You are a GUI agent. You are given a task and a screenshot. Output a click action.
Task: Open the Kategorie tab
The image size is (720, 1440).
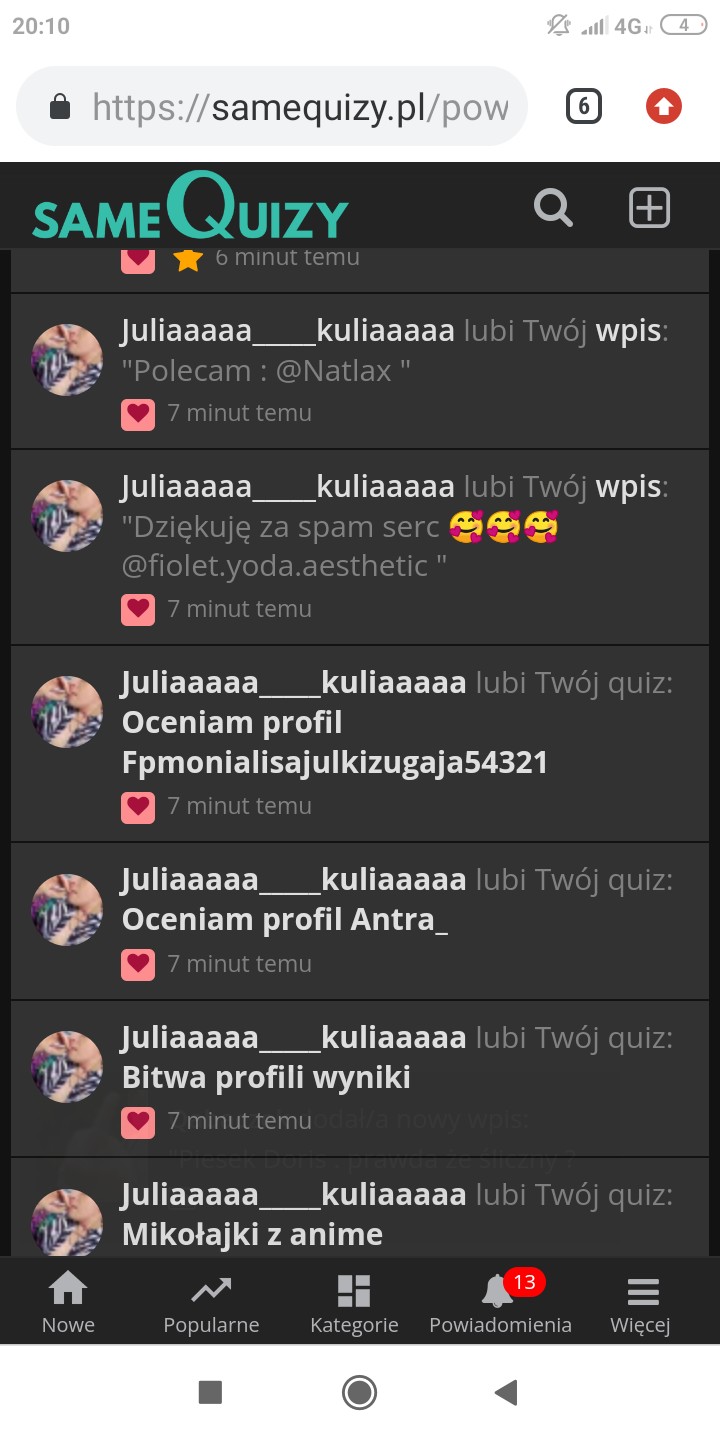coord(354,1303)
